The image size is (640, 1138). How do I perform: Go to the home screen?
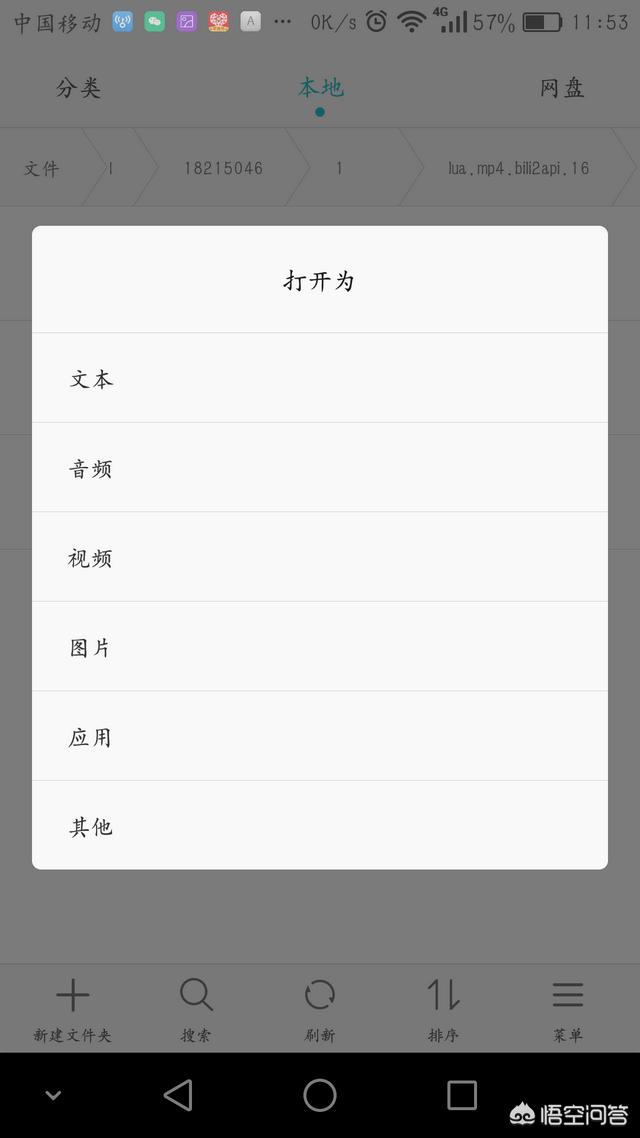[320, 1095]
